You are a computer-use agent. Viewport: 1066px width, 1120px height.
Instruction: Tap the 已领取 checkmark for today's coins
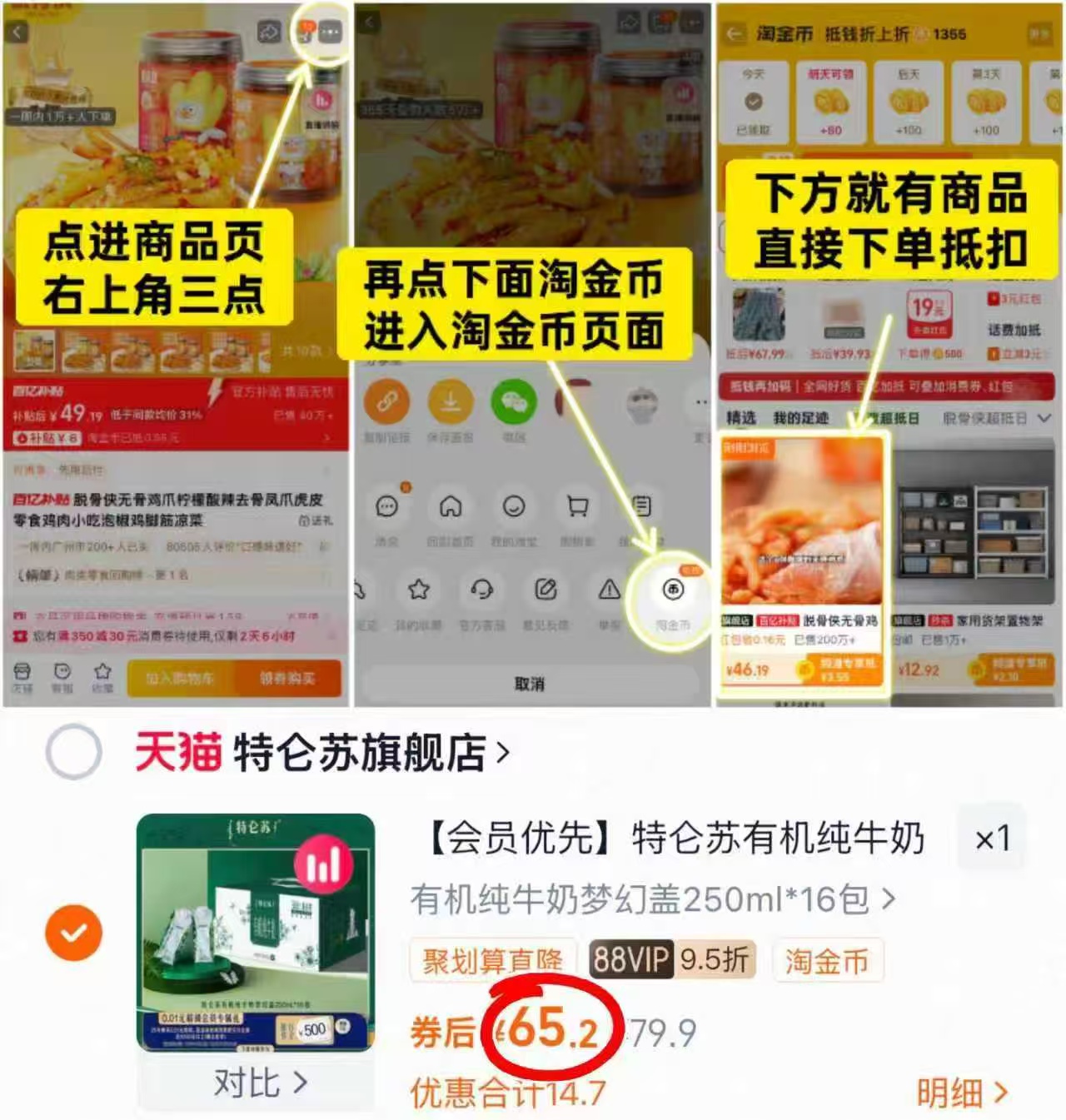[x=754, y=100]
